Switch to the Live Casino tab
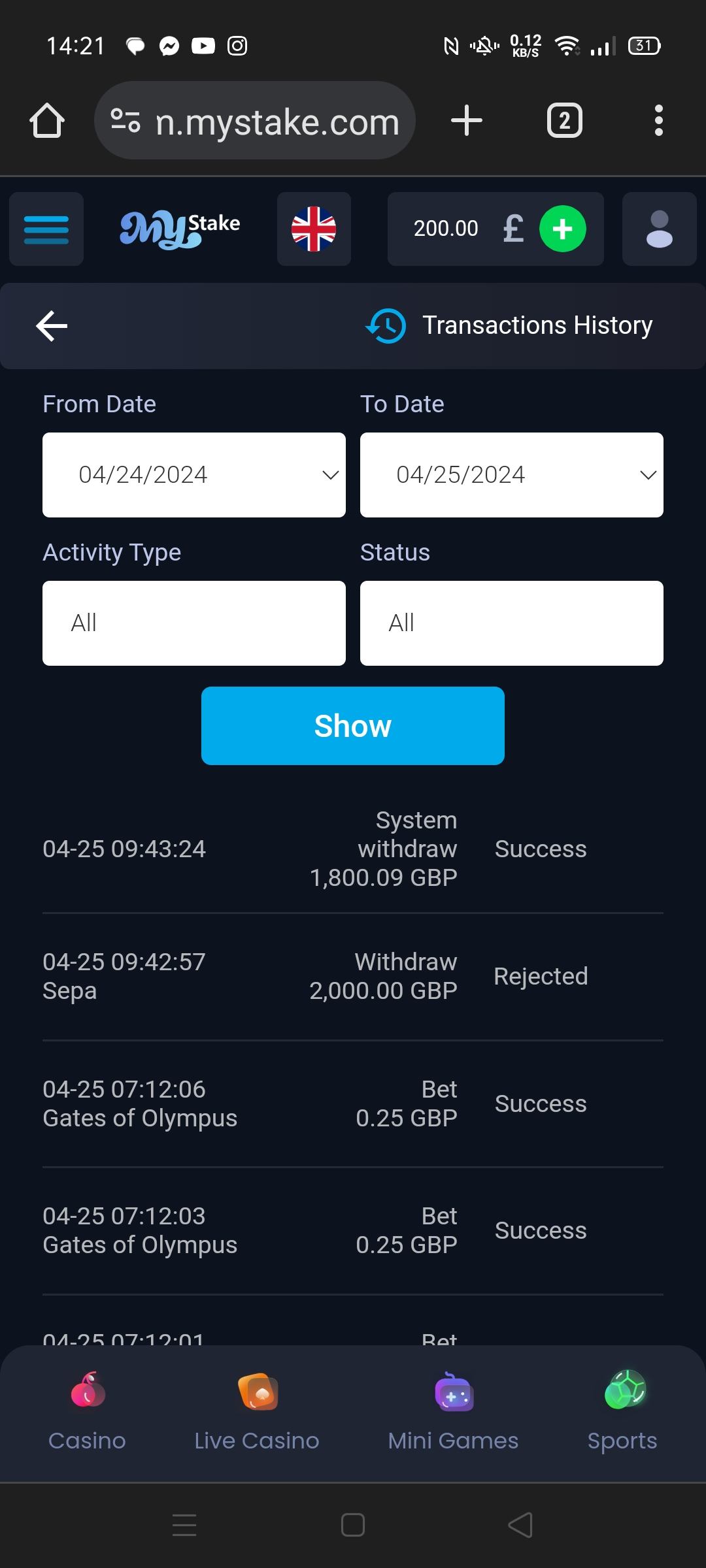Image resolution: width=706 pixels, height=1568 pixels. (257, 1413)
